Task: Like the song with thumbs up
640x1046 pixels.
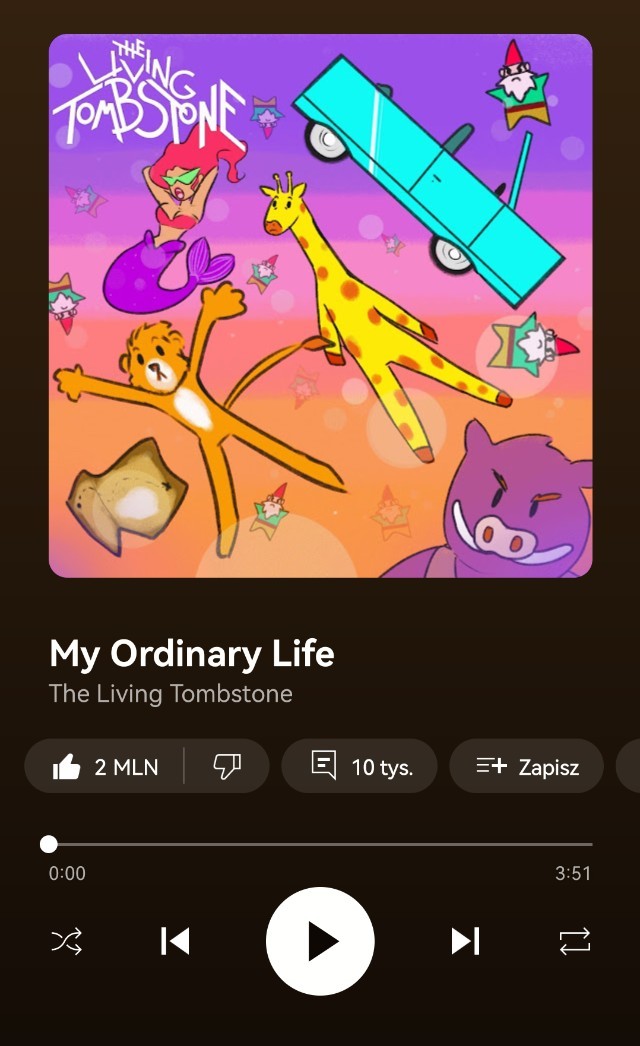Action: pyautogui.click(x=104, y=767)
